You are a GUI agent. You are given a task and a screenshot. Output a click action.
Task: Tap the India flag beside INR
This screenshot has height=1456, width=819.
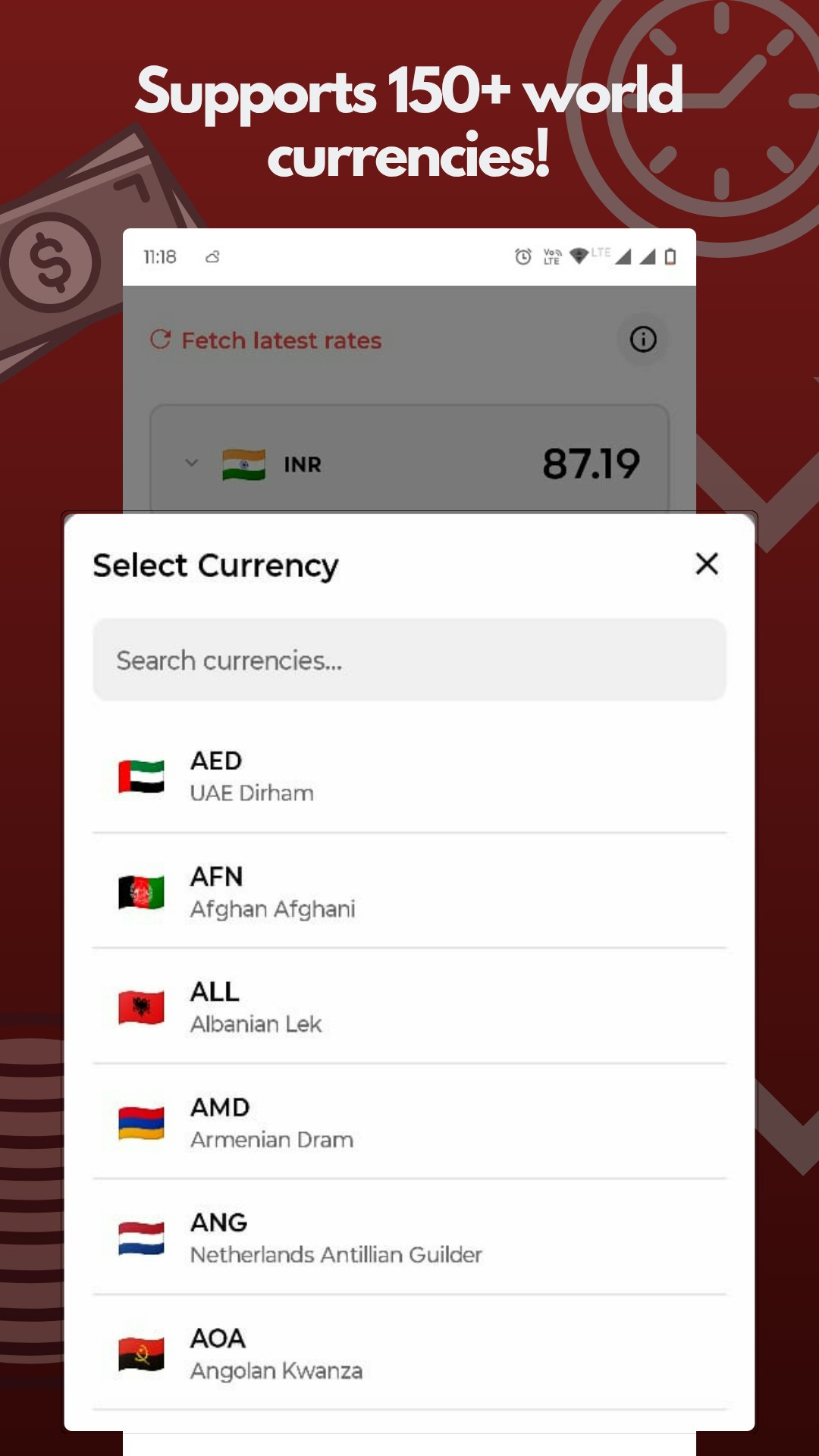pos(243,463)
